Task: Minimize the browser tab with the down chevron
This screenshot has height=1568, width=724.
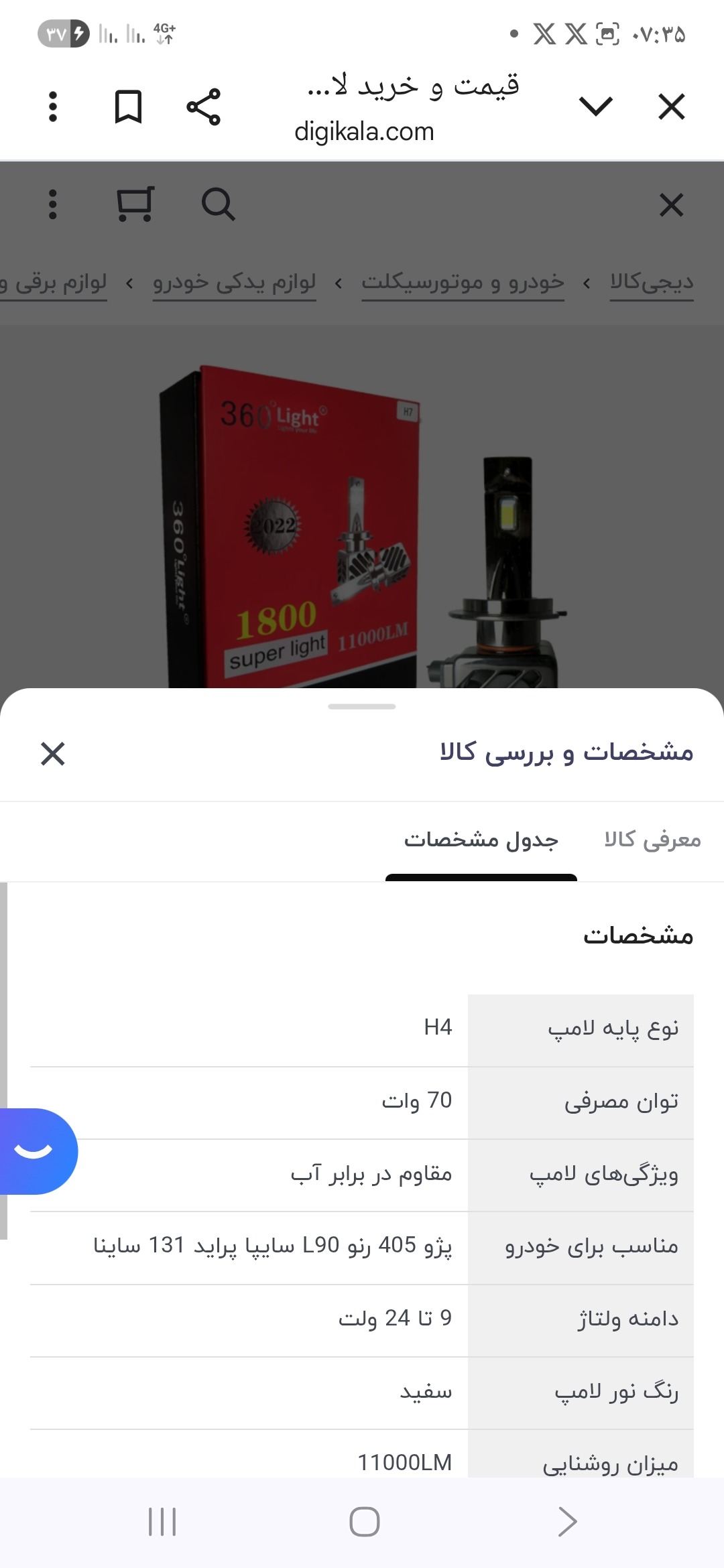Action: [x=595, y=107]
